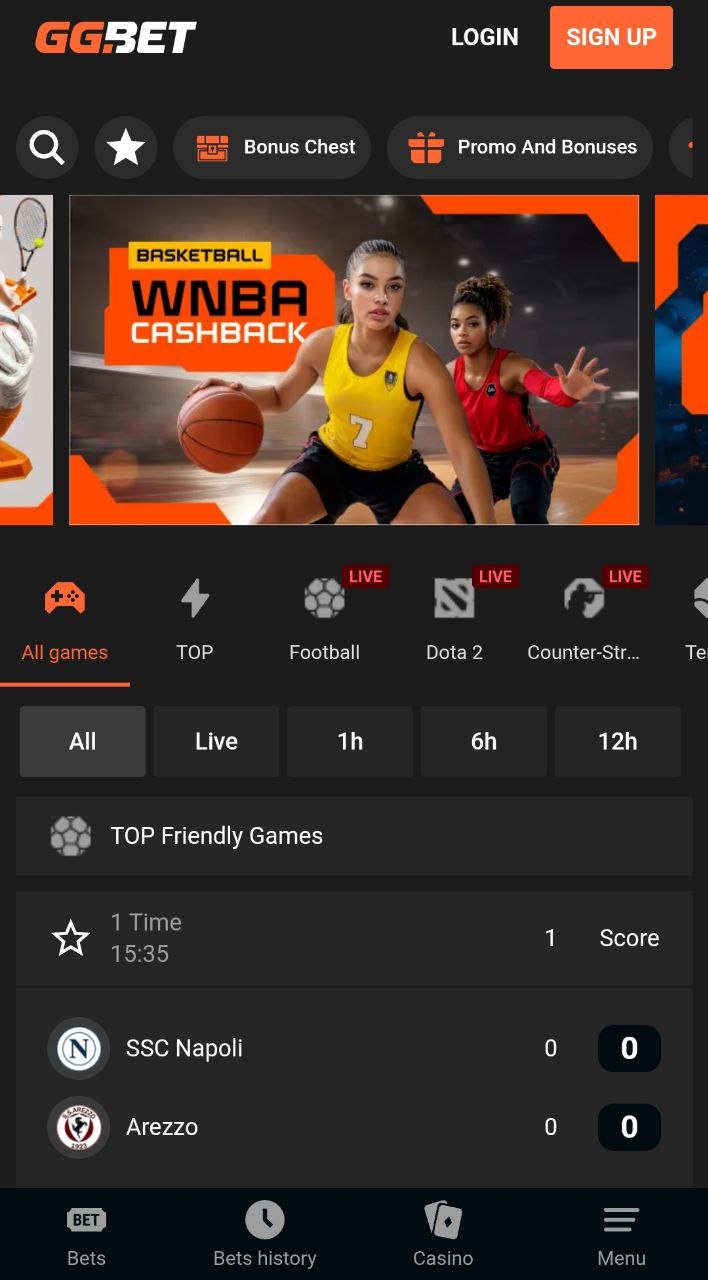Open the Bonus Chest chip
Viewport: 708px width, 1280px height.
272,148
